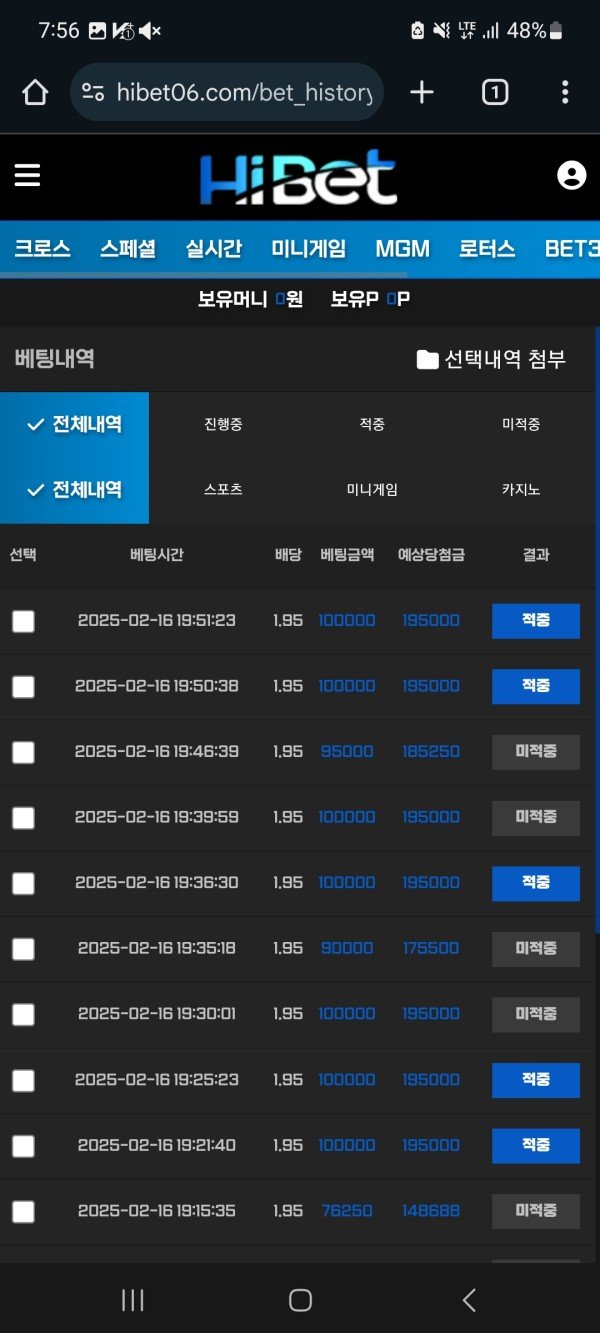Open a new browser tab

point(422,93)
